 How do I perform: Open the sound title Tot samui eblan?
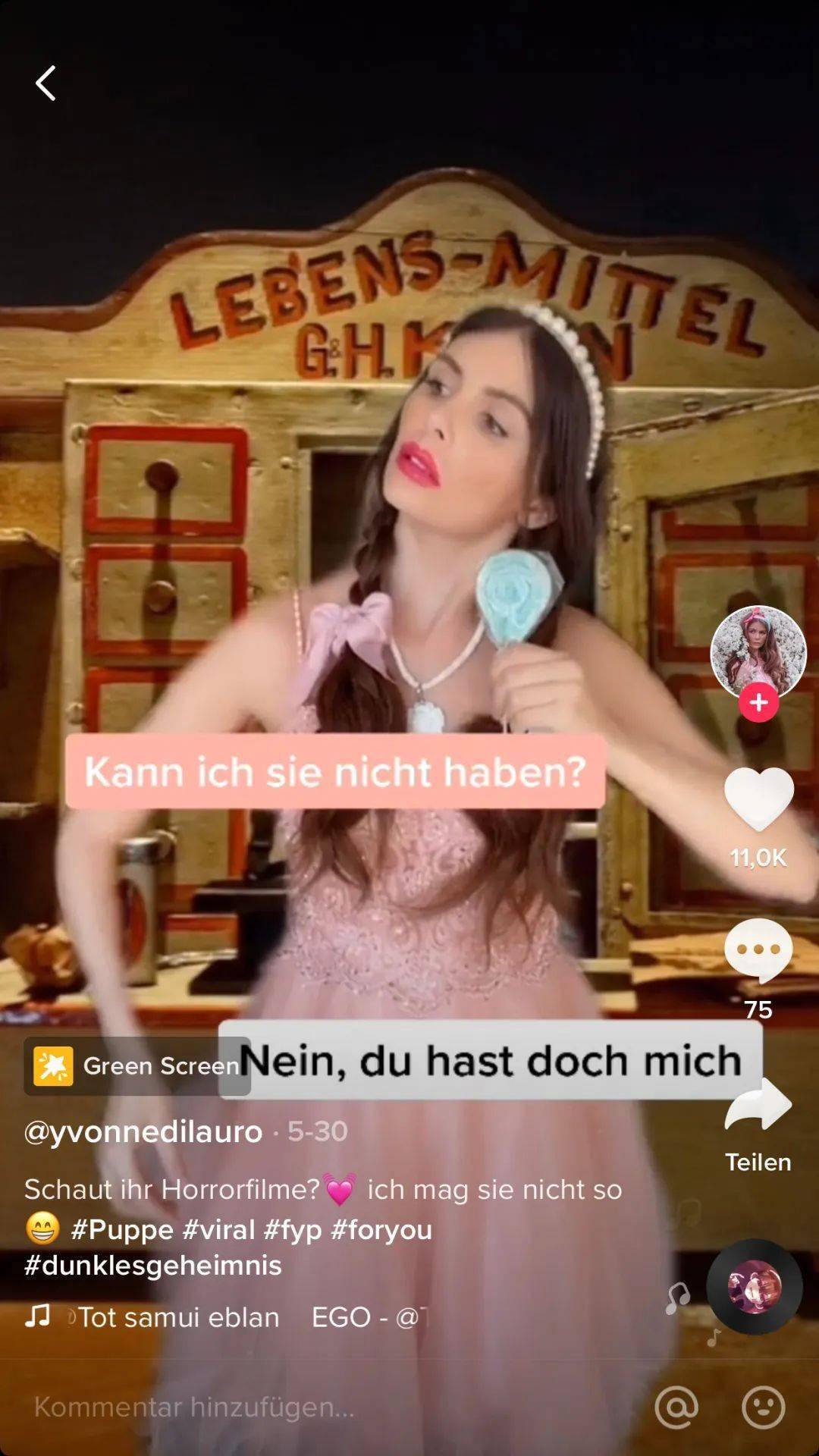coord(178,1317)
